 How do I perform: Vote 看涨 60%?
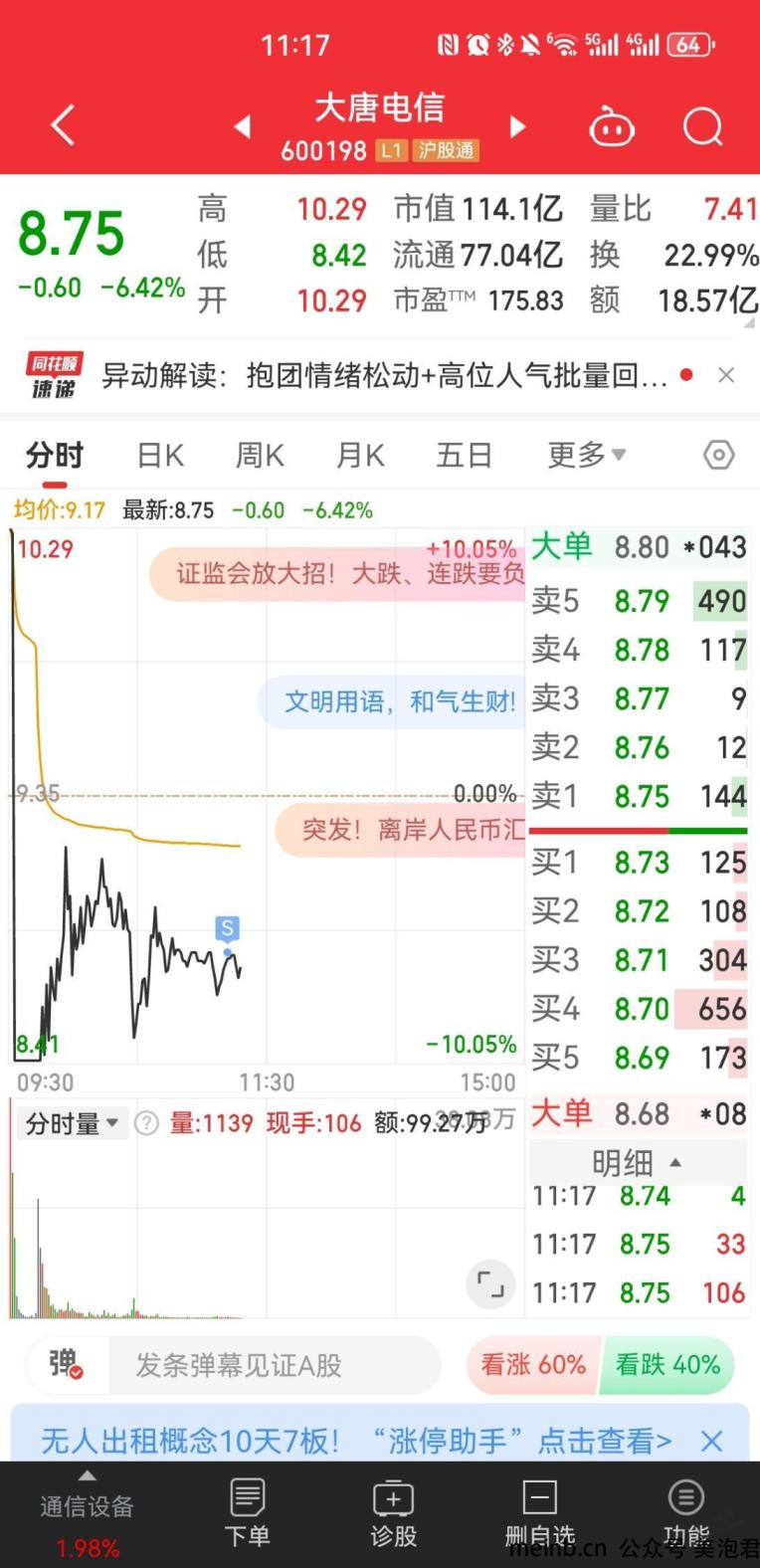point(533,1365)
